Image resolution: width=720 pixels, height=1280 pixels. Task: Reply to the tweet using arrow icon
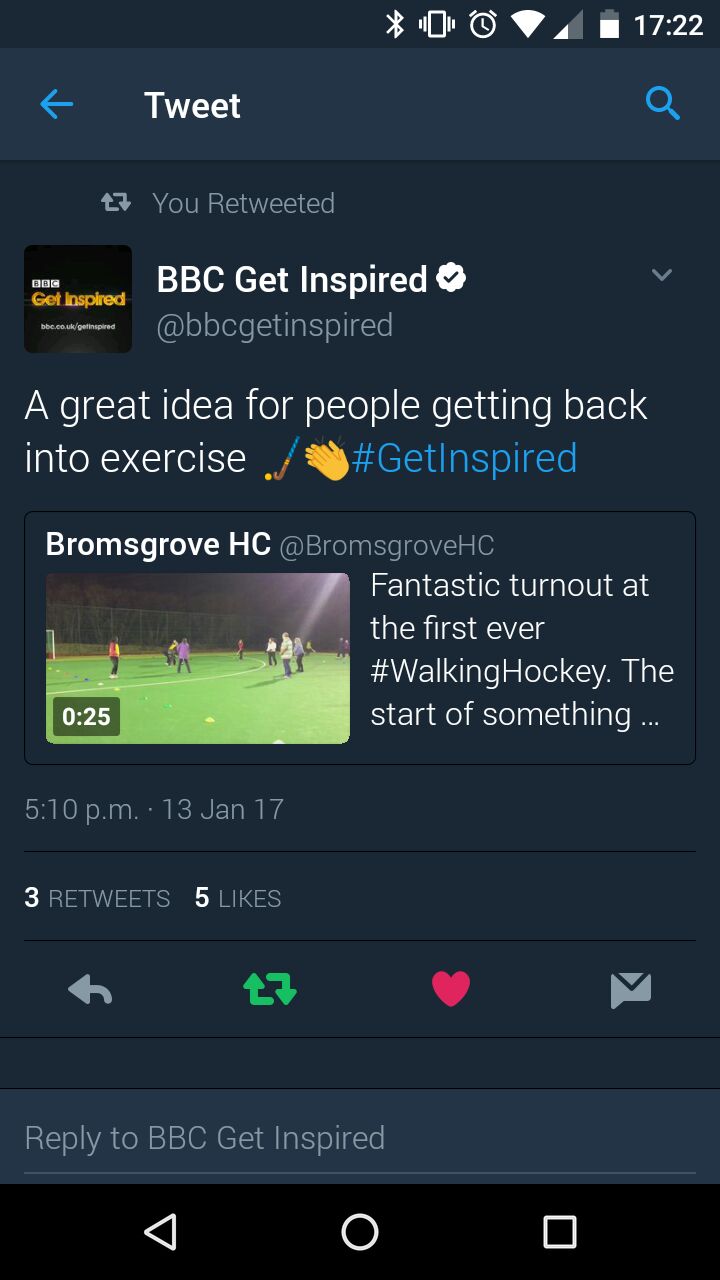[x=90, y=989]
